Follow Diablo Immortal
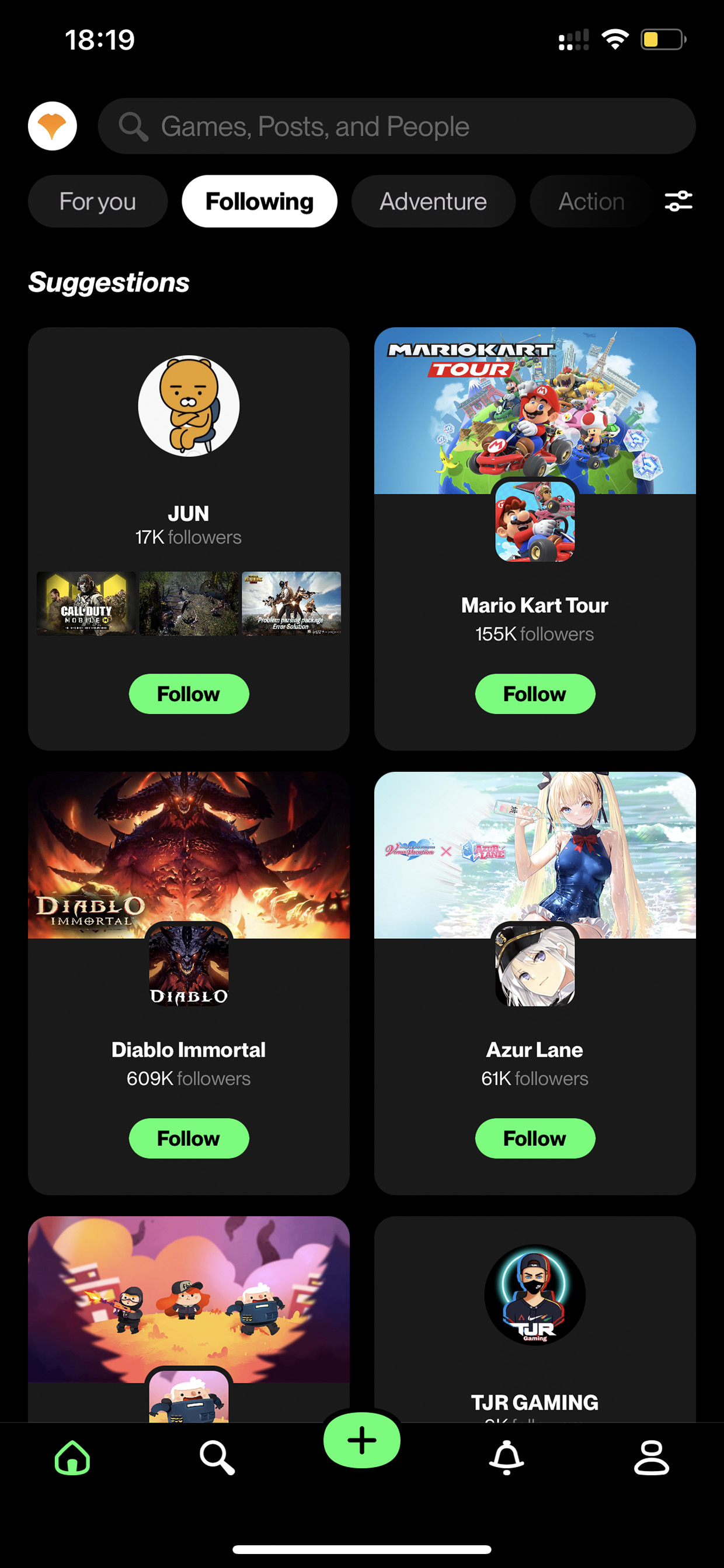Screen dimensions: 724x1568 point(189,1138)
